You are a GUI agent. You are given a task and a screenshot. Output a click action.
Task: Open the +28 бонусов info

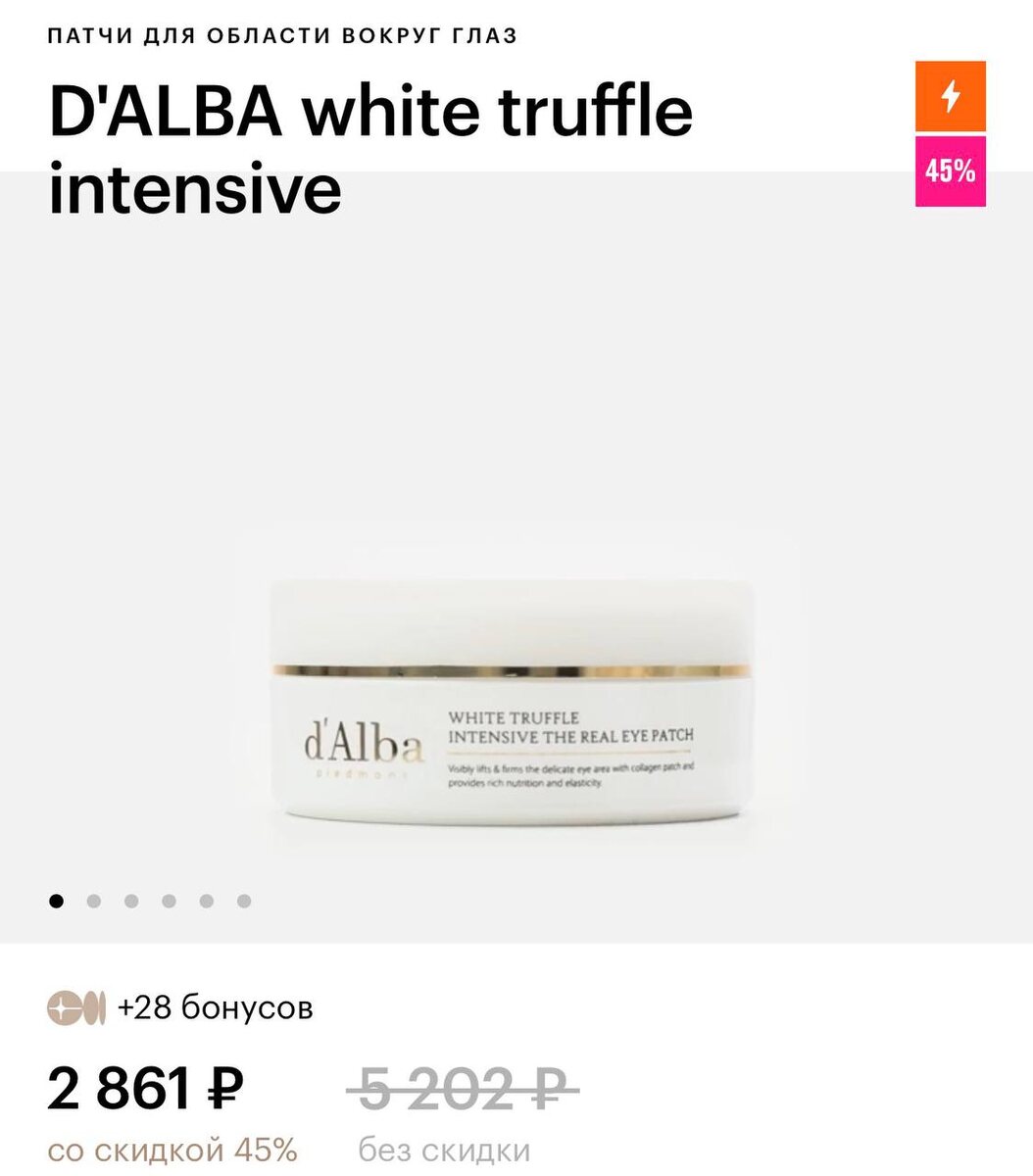tap(214, 1007)
